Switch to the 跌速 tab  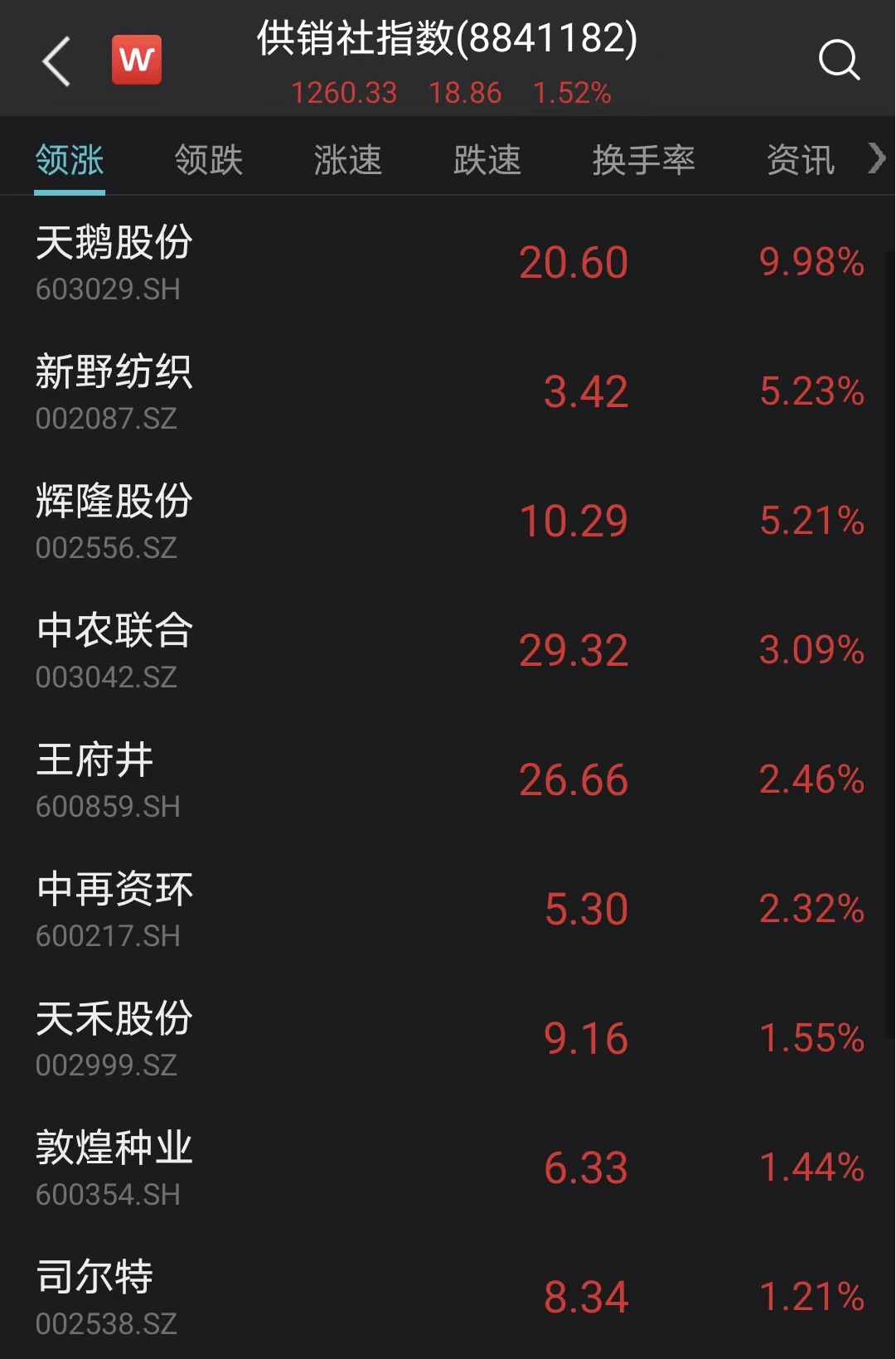487,159
